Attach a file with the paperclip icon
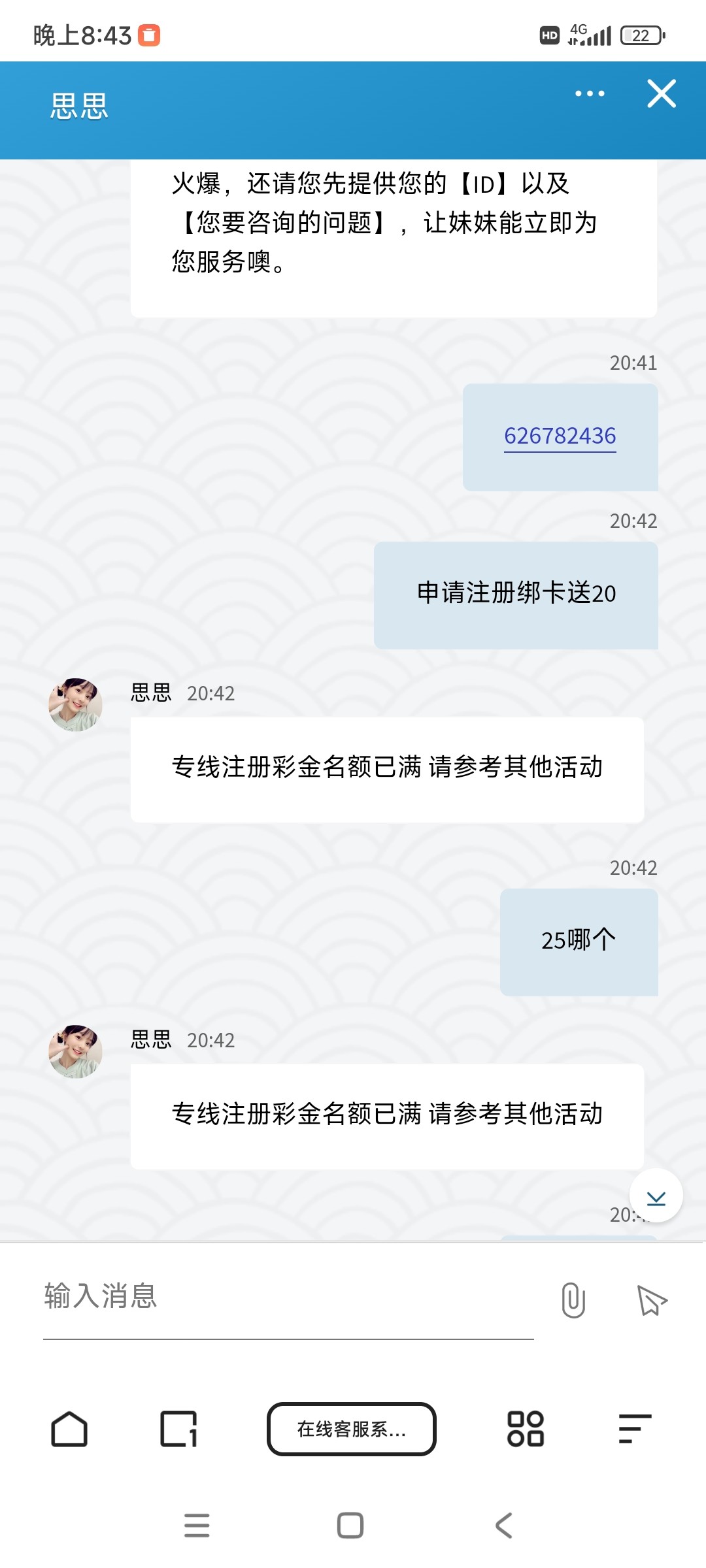 point(573,1299)
